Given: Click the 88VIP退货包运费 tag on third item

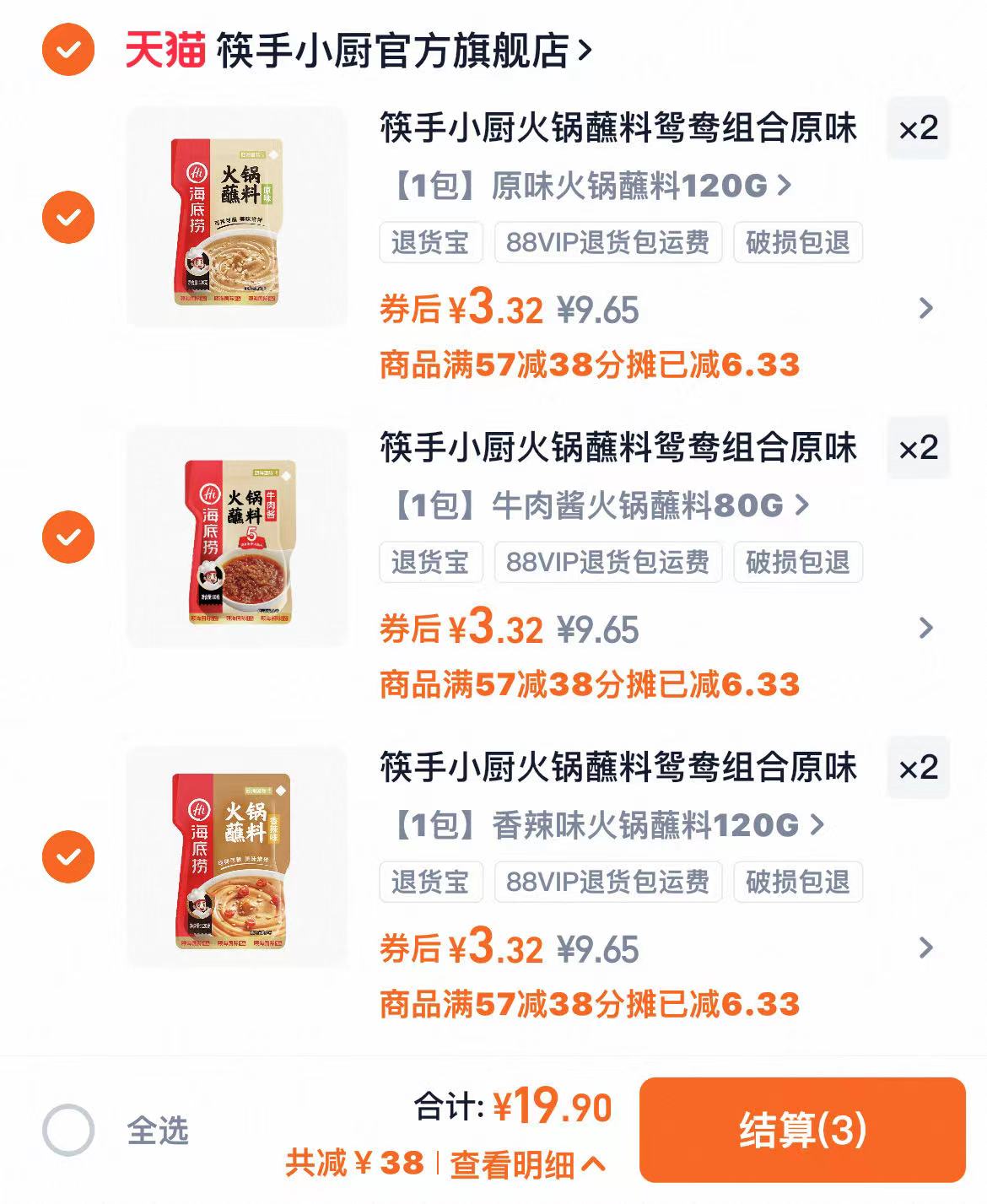Looking at the screenshot, I should [x=609, y=883].
